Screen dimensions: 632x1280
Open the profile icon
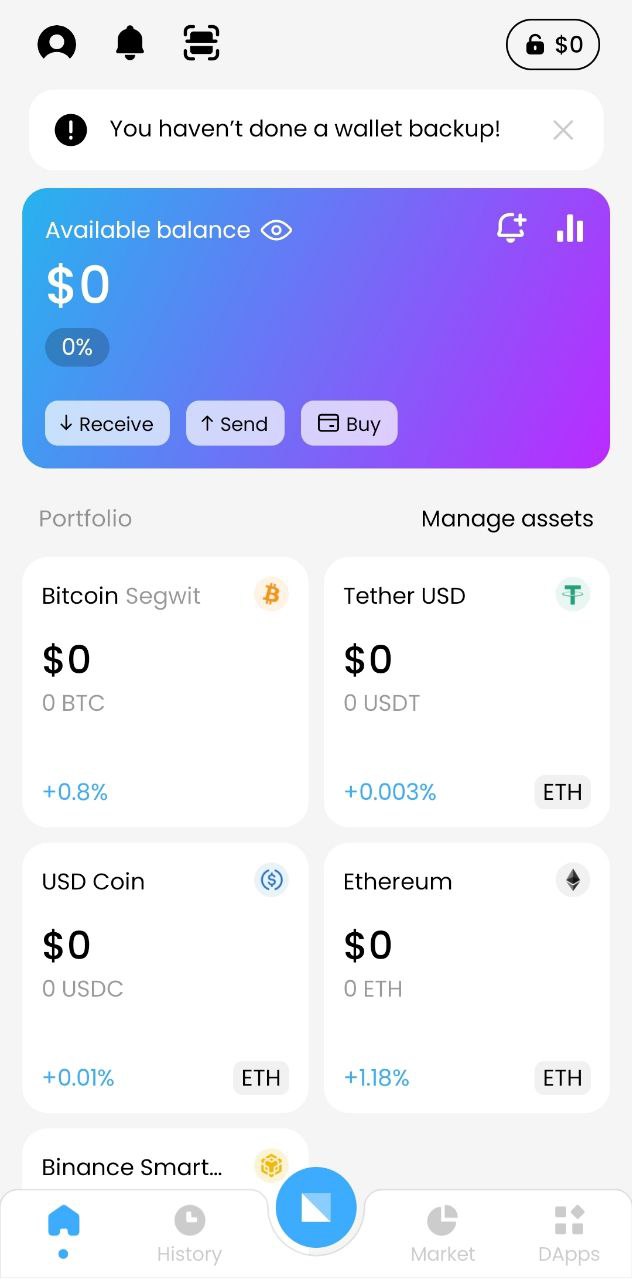pyautogui.click(x=57, y=44)
